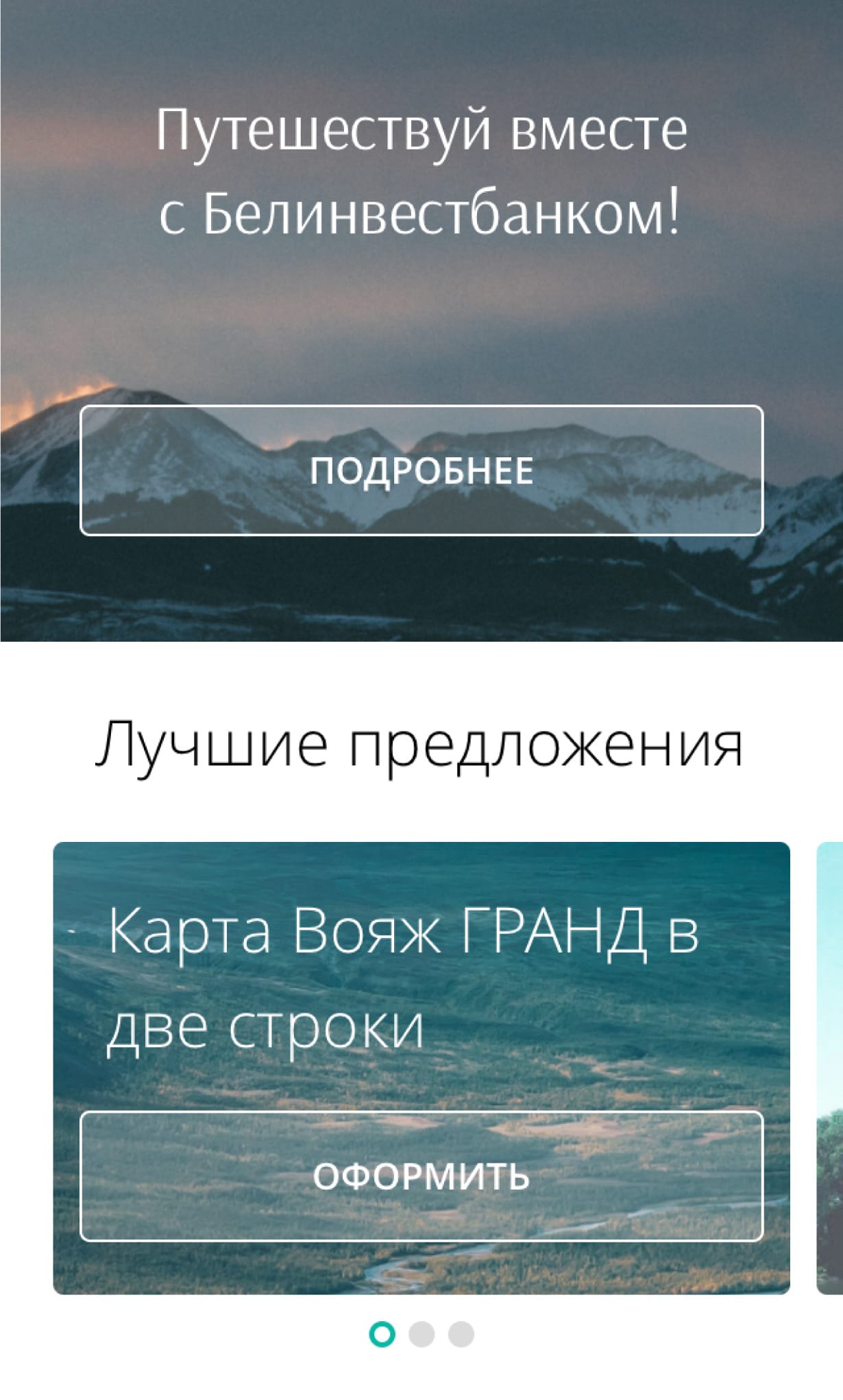Image resolution: width=843 pixels, height=1400 pixels.
Task: Tap ОФОРМИТЬ on the Вояж ГРАНД card
Action: tap(422, 1176)
